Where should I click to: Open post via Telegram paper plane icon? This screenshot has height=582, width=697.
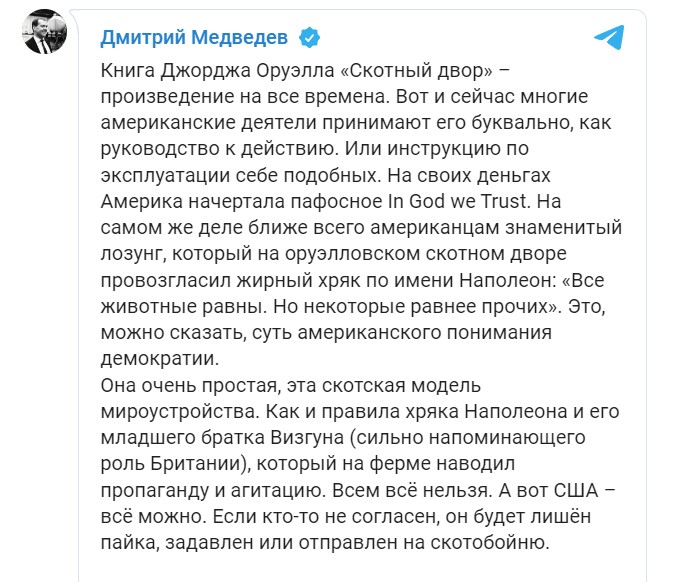(609, 38)
